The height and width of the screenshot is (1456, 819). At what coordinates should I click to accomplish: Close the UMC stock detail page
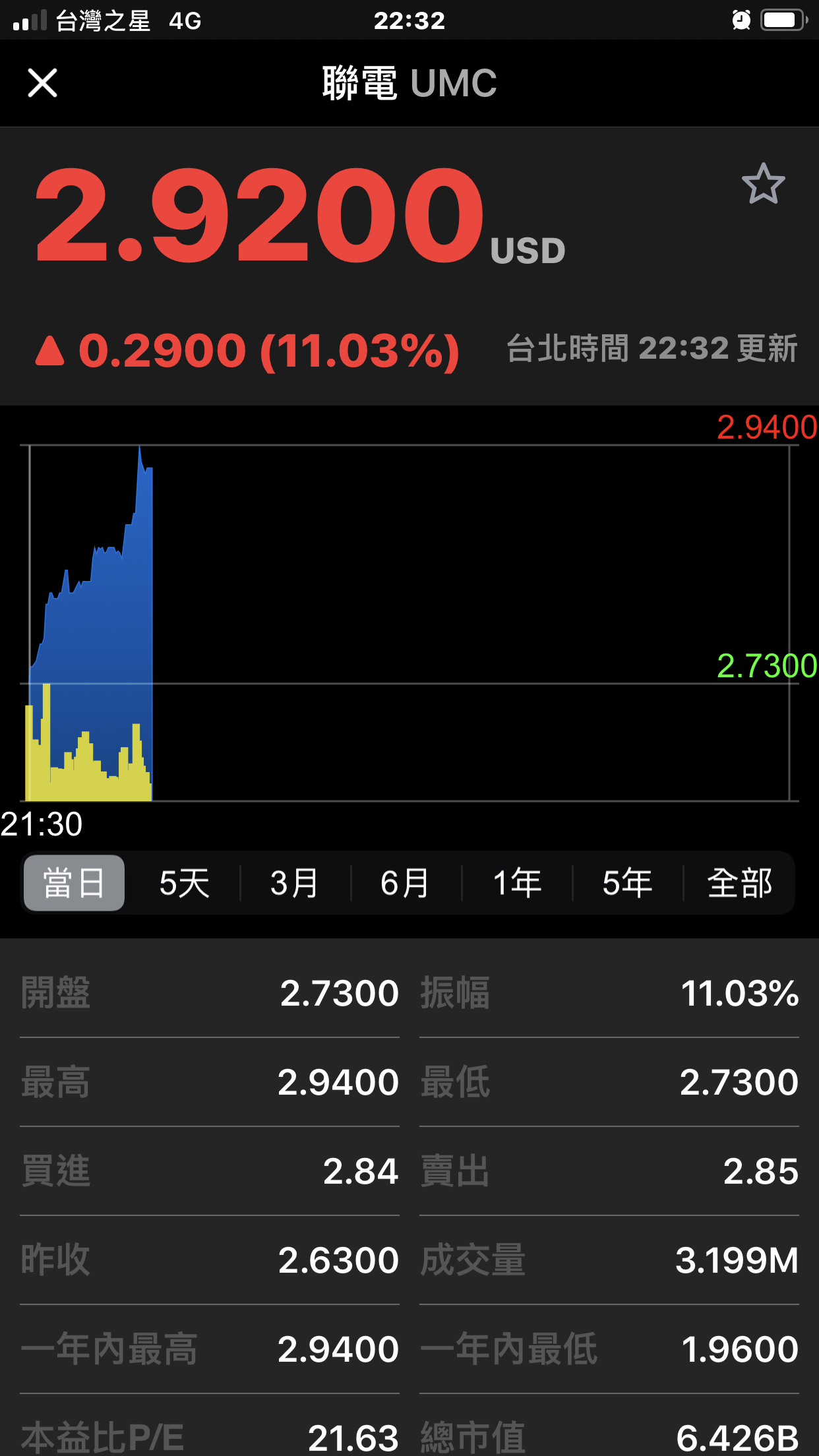(43, 83)
